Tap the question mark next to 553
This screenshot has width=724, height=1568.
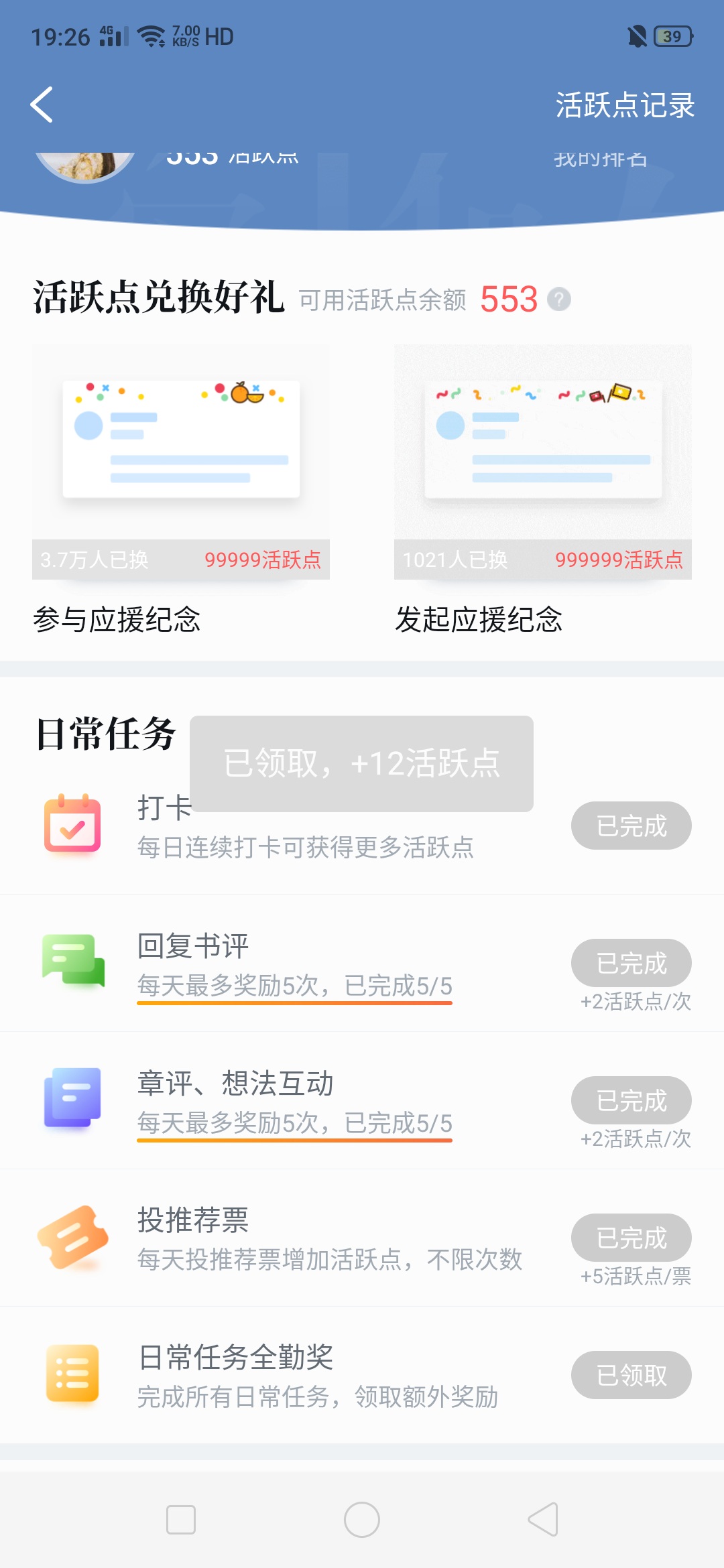(559, 299)
